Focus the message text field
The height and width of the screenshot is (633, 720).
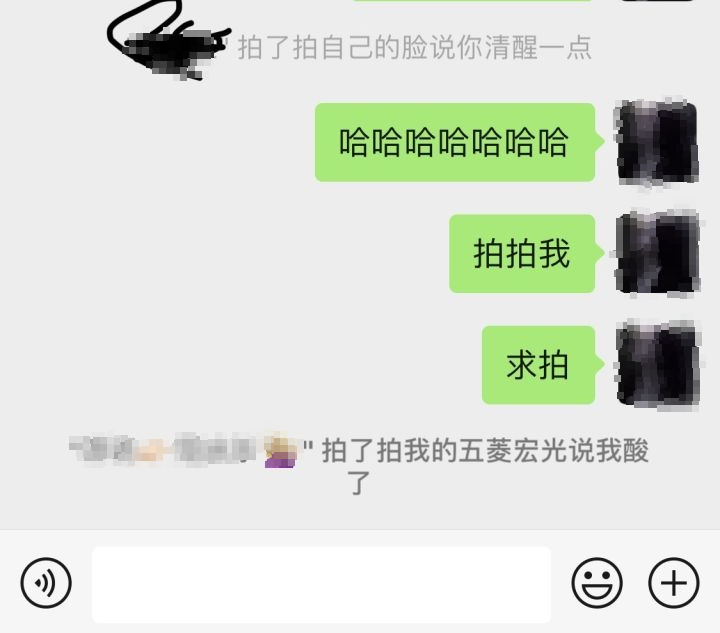321,584
